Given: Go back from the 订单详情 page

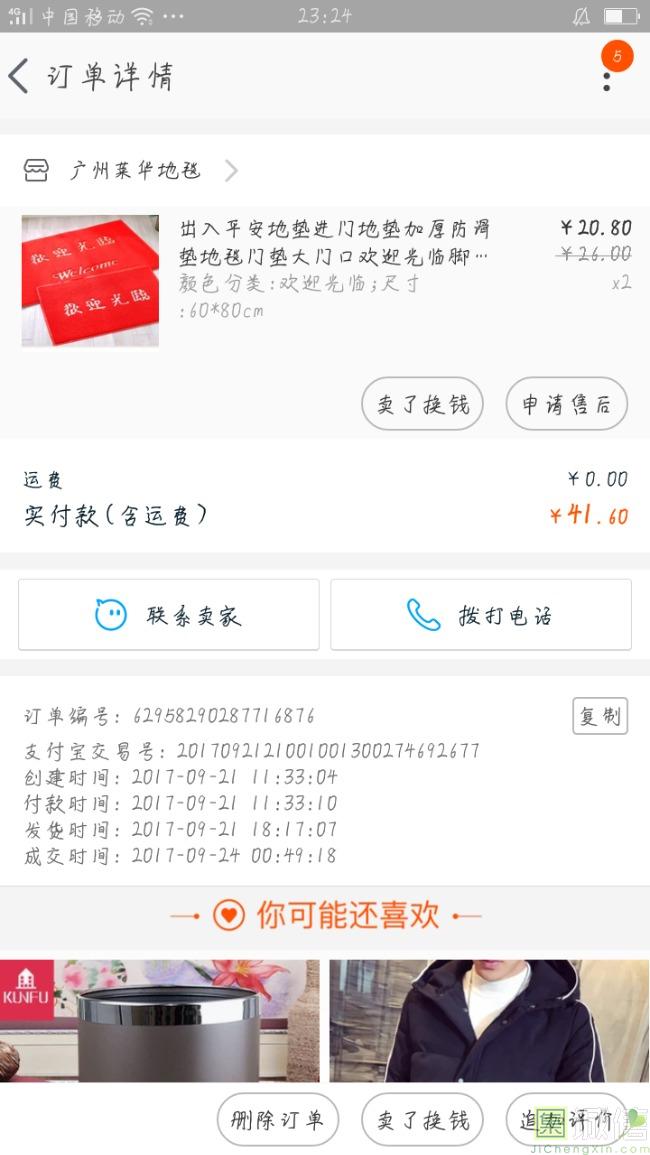Looking at the screenshot, I should [20, 76].
